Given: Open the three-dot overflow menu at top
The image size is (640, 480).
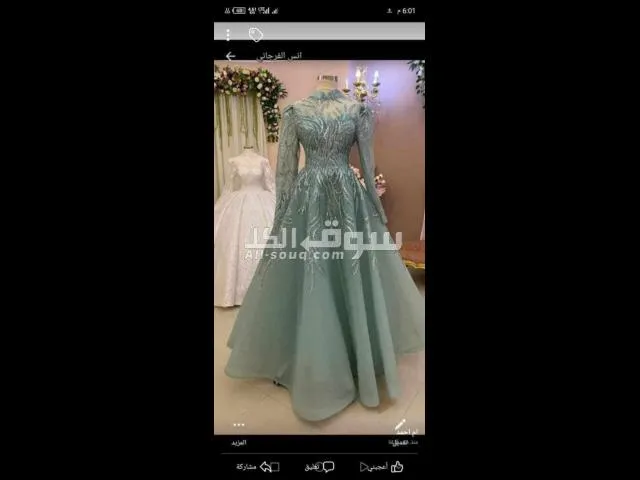Looking at the screenshot, I should pyautogui.click(x=228, y=35).
